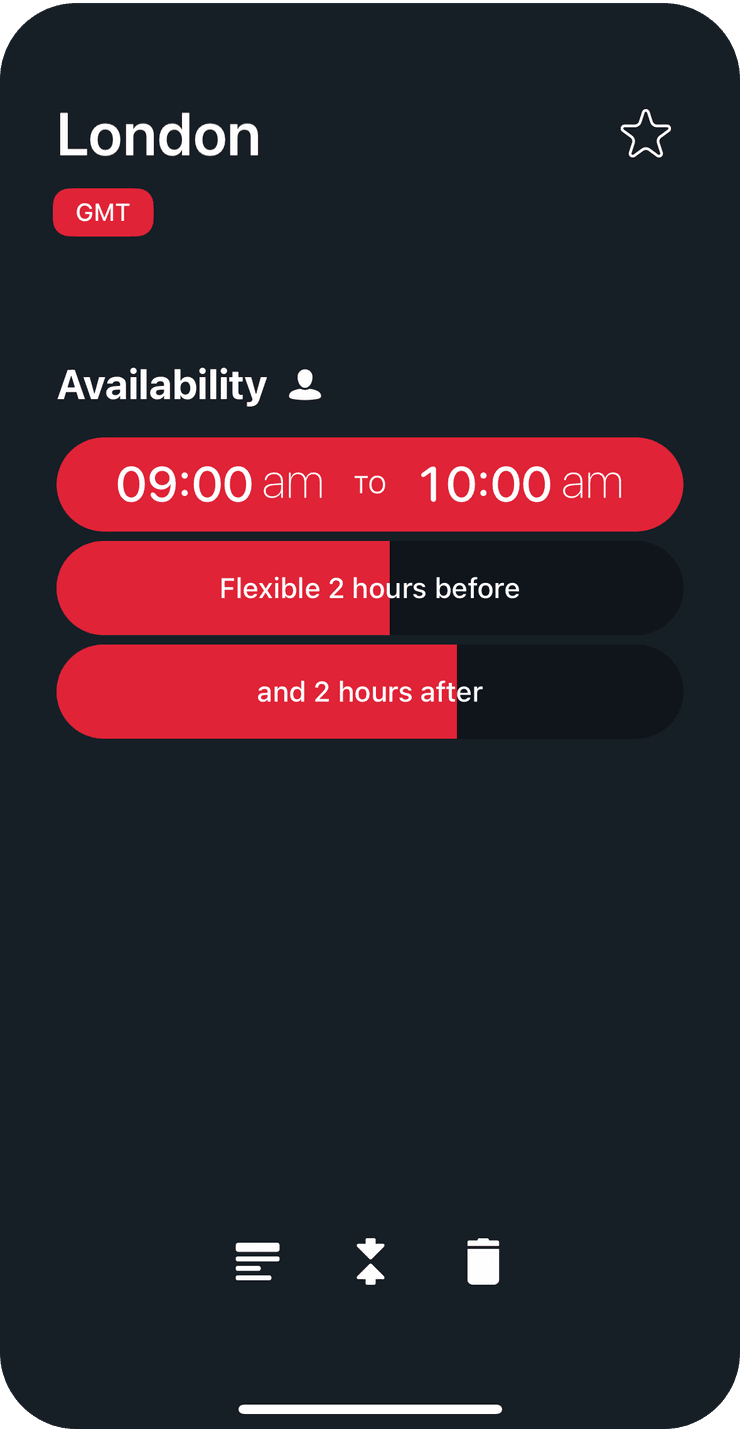This screenshot has width=740, height=1429.
Task: Tap the collapse-arrows icon at the bottom
Action: tap(369, 1261)
